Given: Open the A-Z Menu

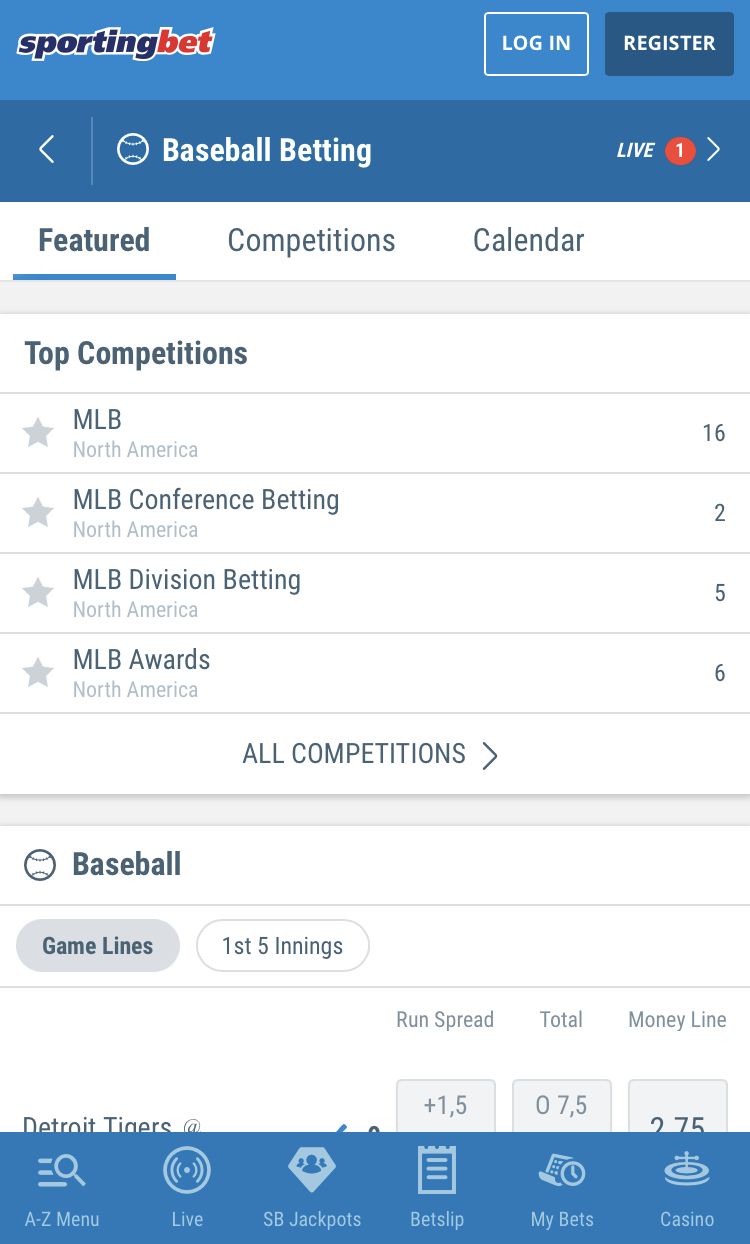Looking at the screenshot, I should (62, 1188).
